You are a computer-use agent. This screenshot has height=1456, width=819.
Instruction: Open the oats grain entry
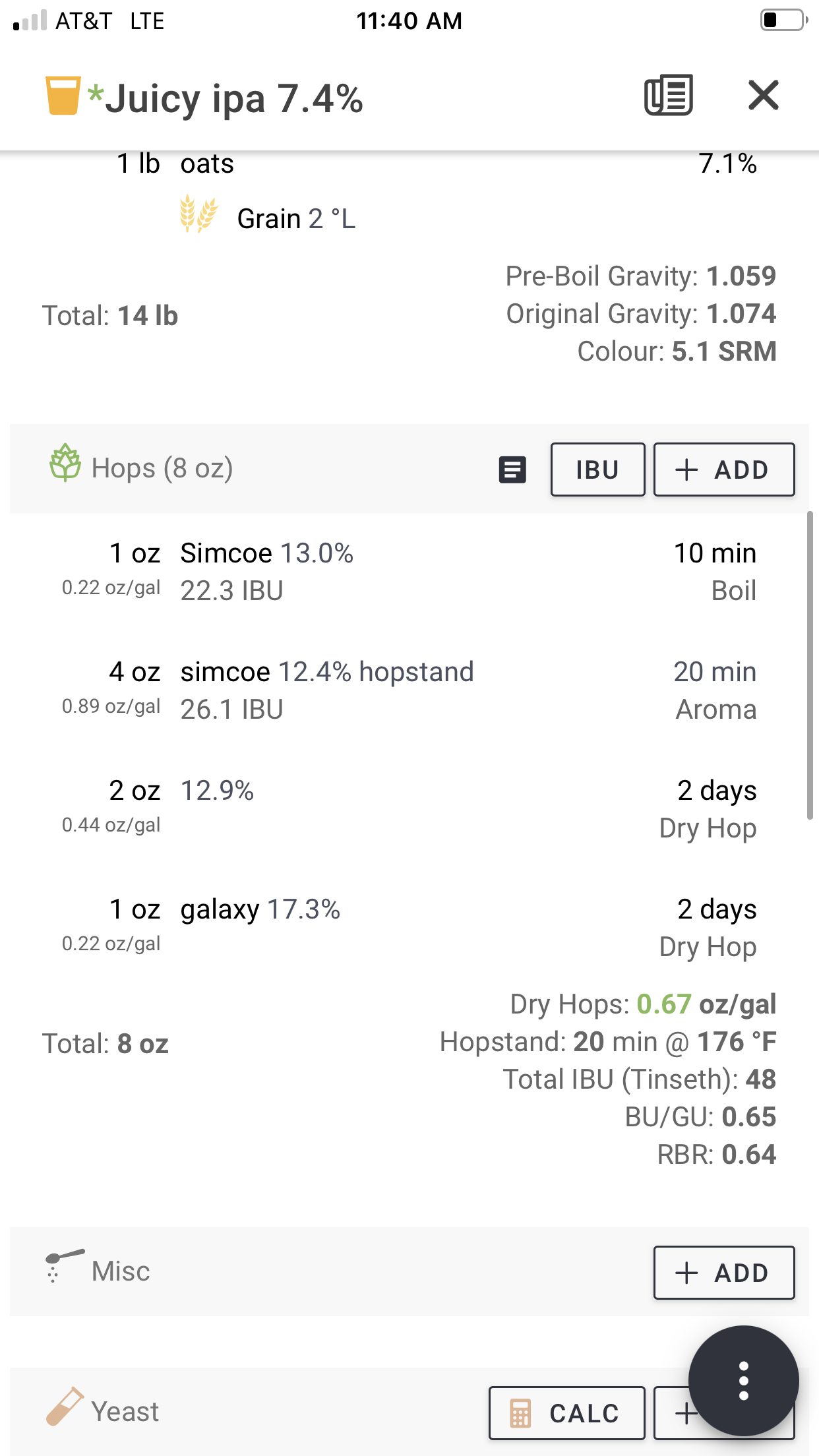[x=409, y=193]
